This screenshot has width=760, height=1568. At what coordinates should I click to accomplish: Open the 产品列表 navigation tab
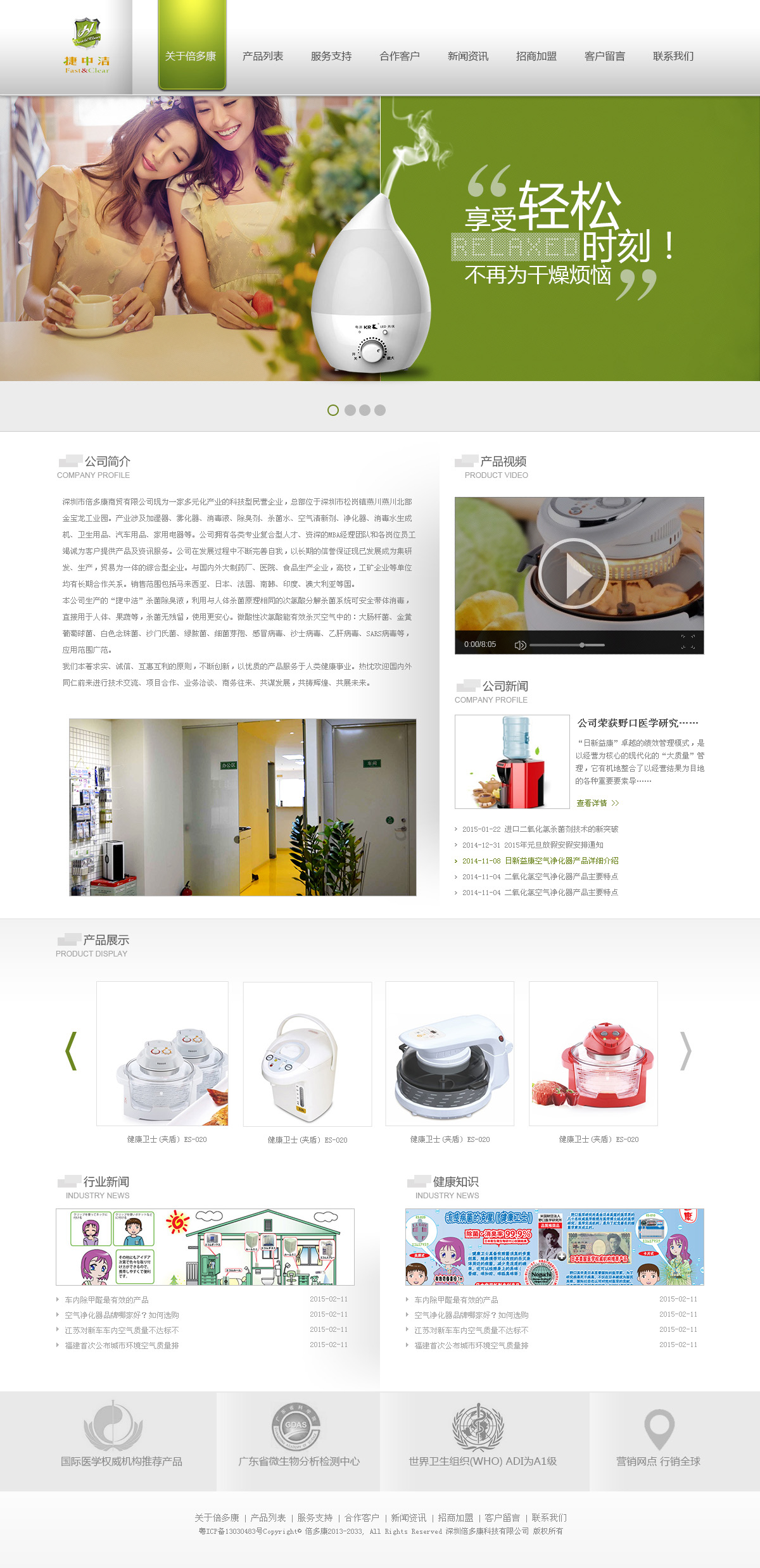pyautogui.click(x=262, y=56)
